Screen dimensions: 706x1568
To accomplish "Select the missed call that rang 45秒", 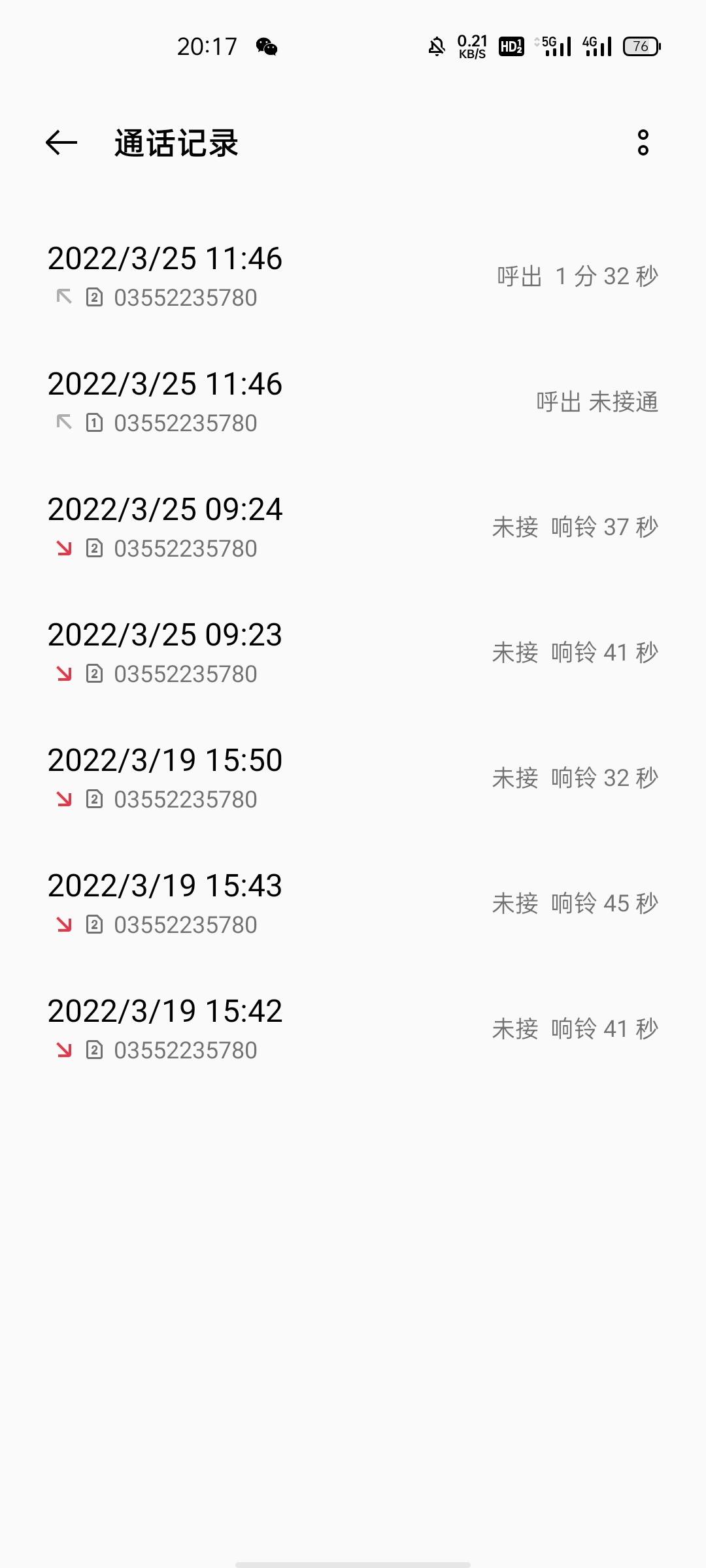I will tap(353, 904).
